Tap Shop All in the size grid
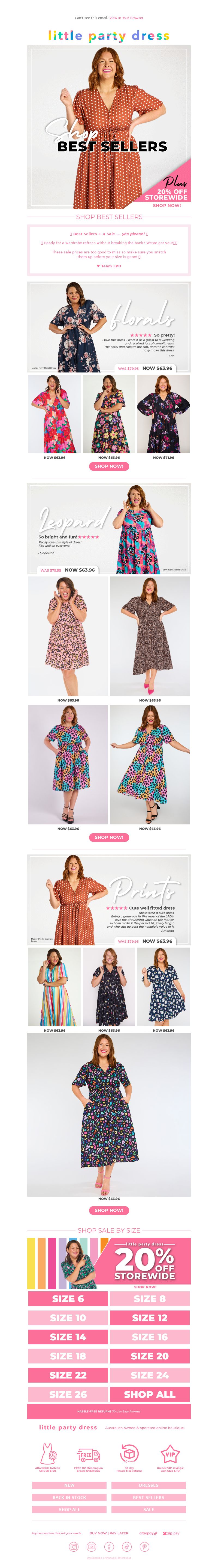 click(x=149, y=1394)
